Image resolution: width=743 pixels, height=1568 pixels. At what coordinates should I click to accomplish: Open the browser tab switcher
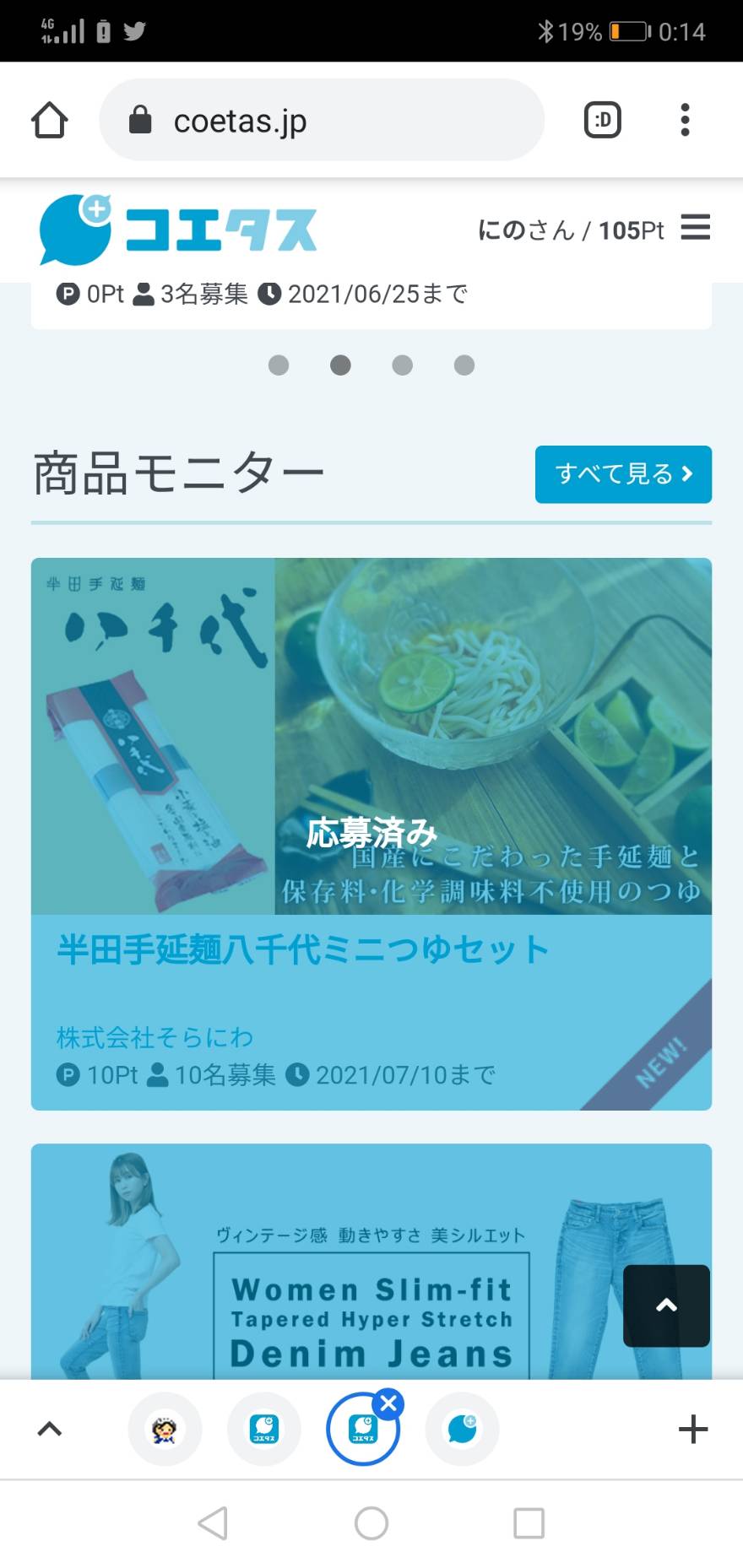(x=602, y=120)
